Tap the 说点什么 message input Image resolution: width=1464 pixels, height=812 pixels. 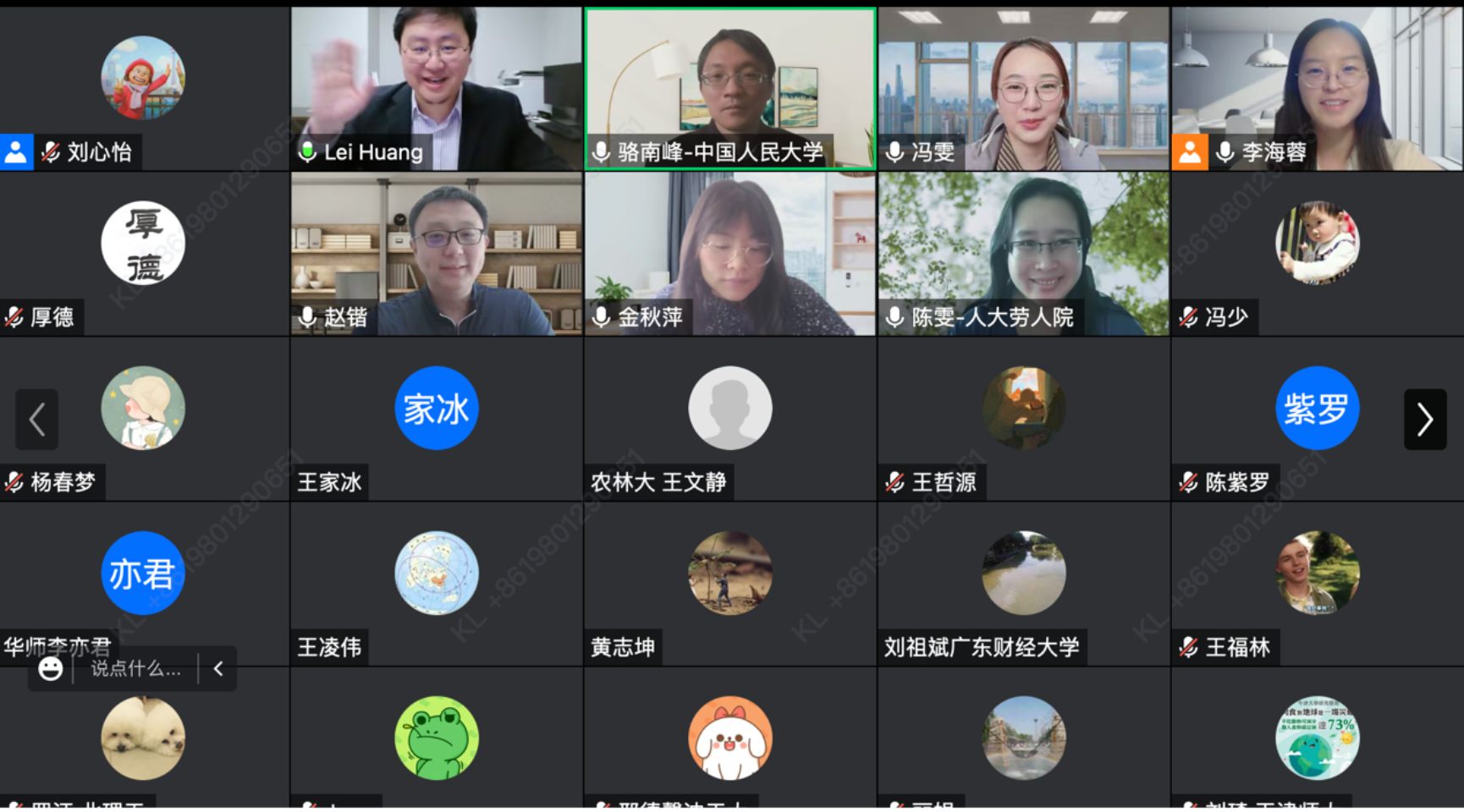pyautogui.click(x=135, y=669)
